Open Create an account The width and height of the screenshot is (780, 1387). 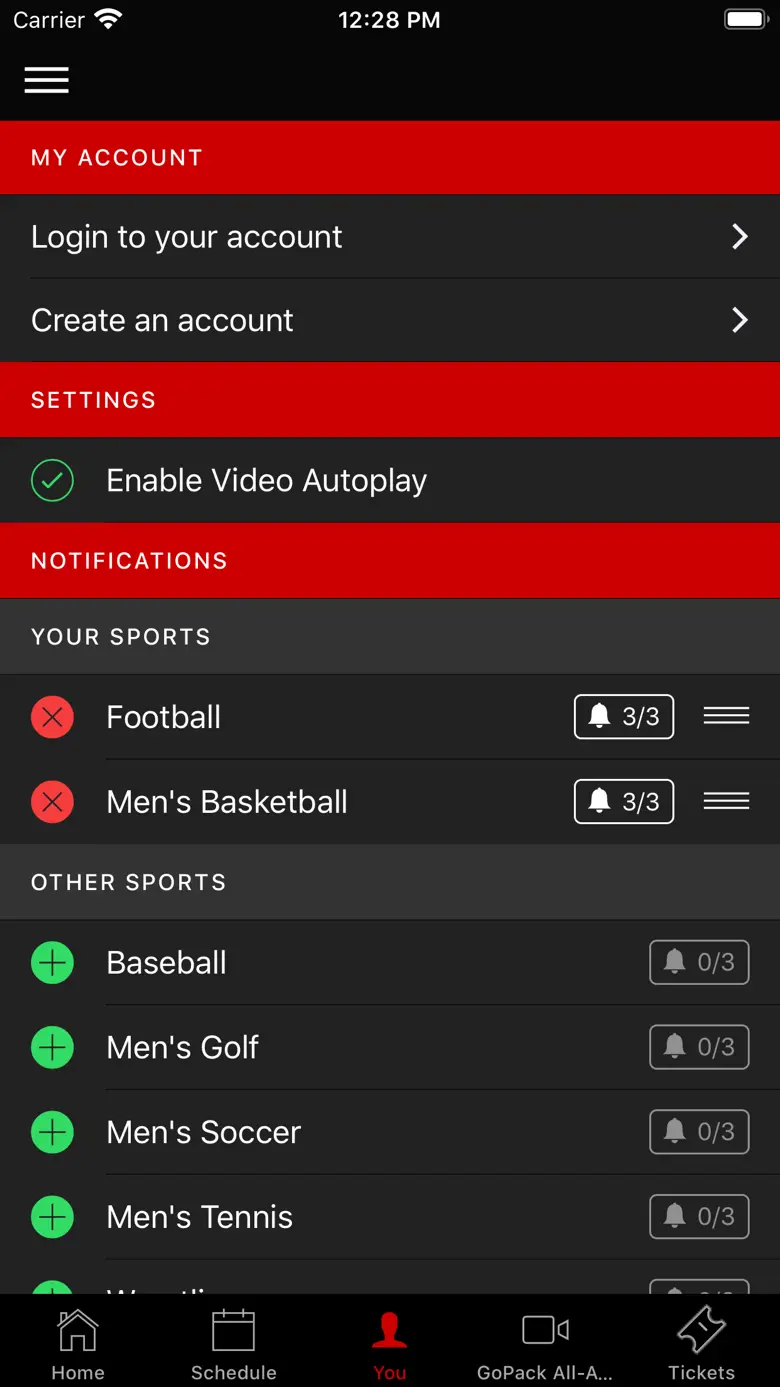pyautogui.click(x=389, y=320)
